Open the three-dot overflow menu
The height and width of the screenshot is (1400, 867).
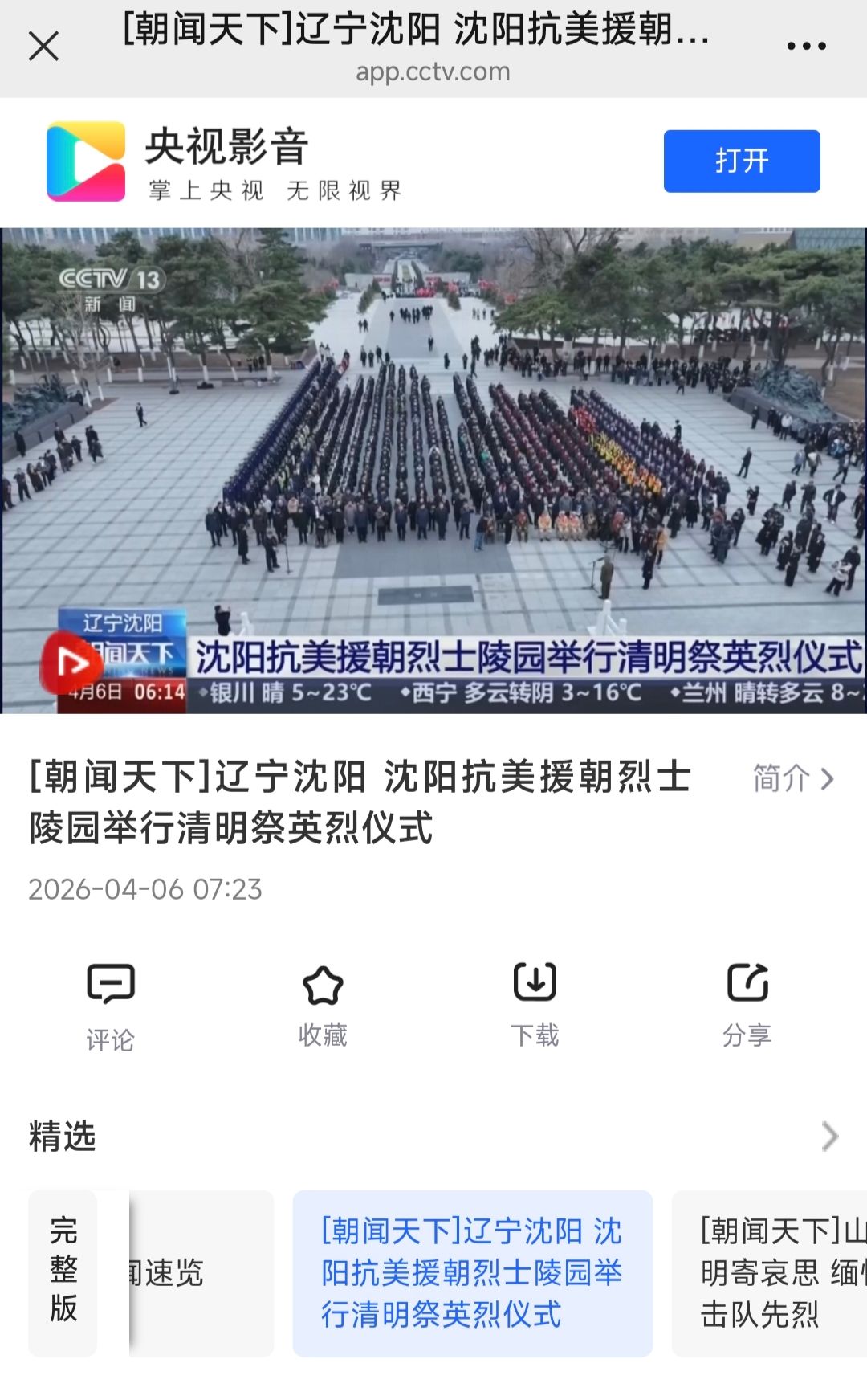point(806,47)
